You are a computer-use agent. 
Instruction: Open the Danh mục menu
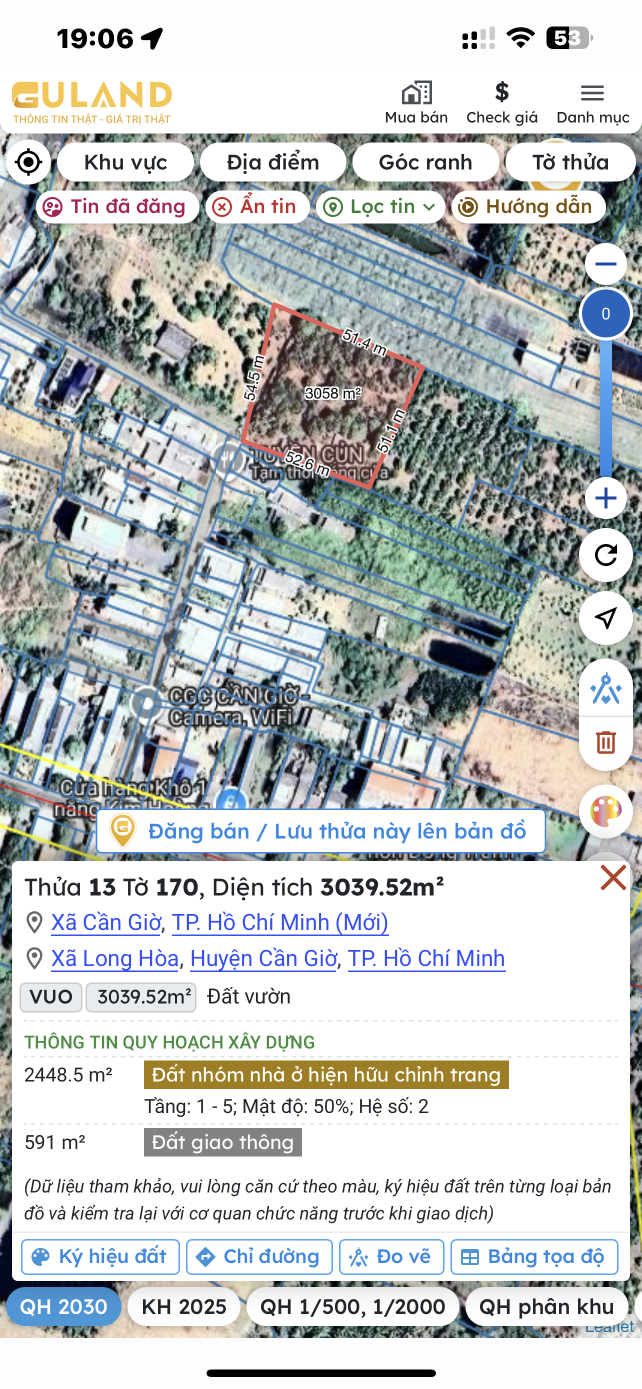click(593, 103)
